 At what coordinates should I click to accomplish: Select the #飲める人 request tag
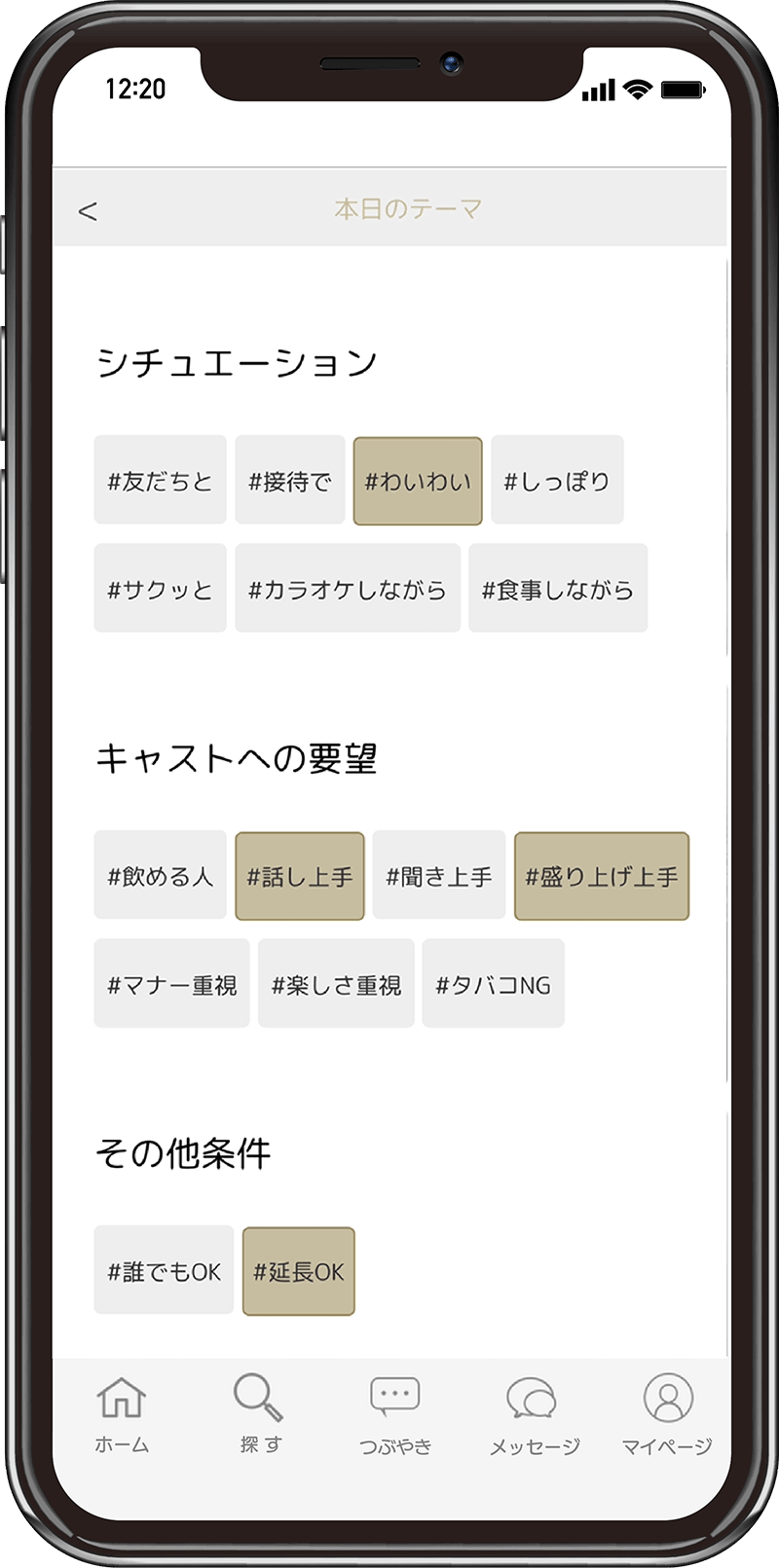pos(160,876)
